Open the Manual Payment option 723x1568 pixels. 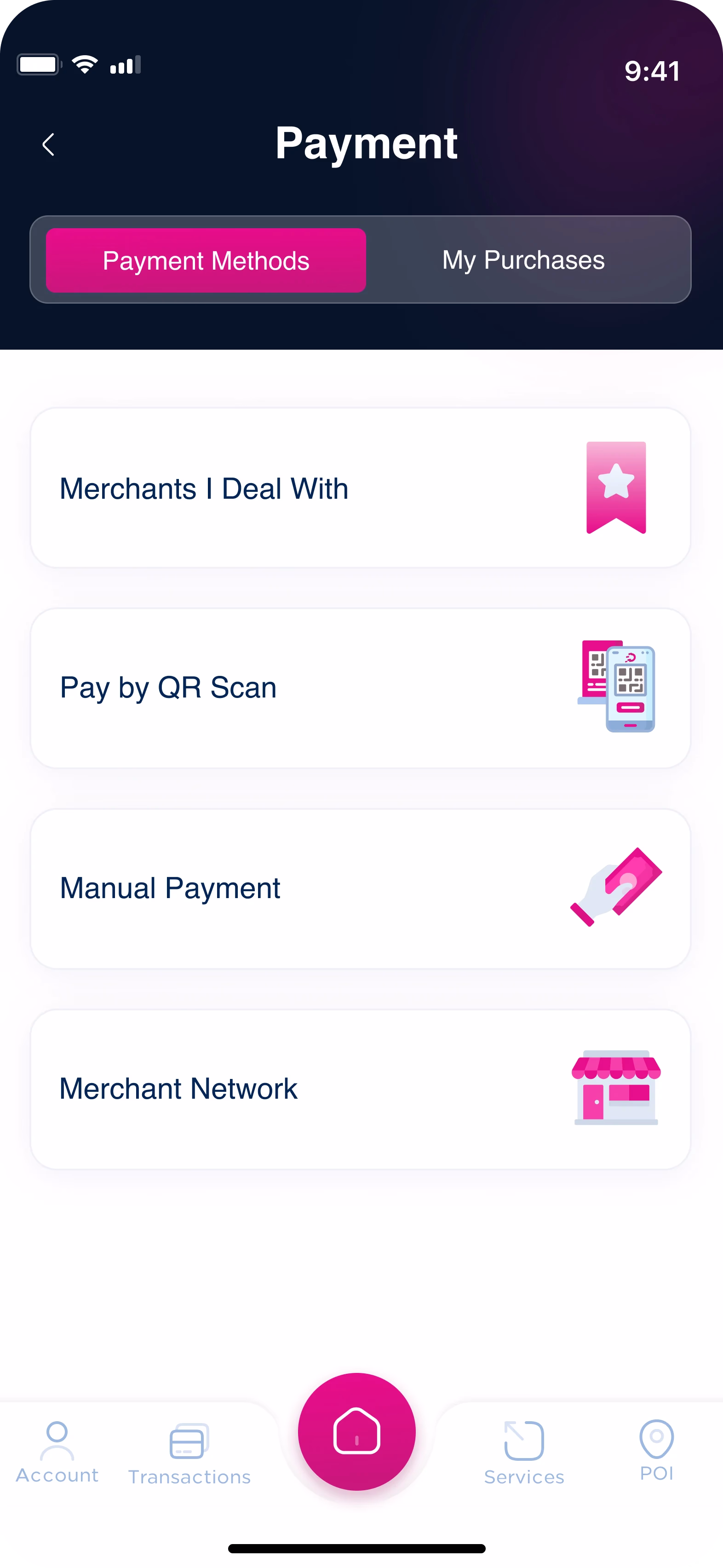(360, 889)
